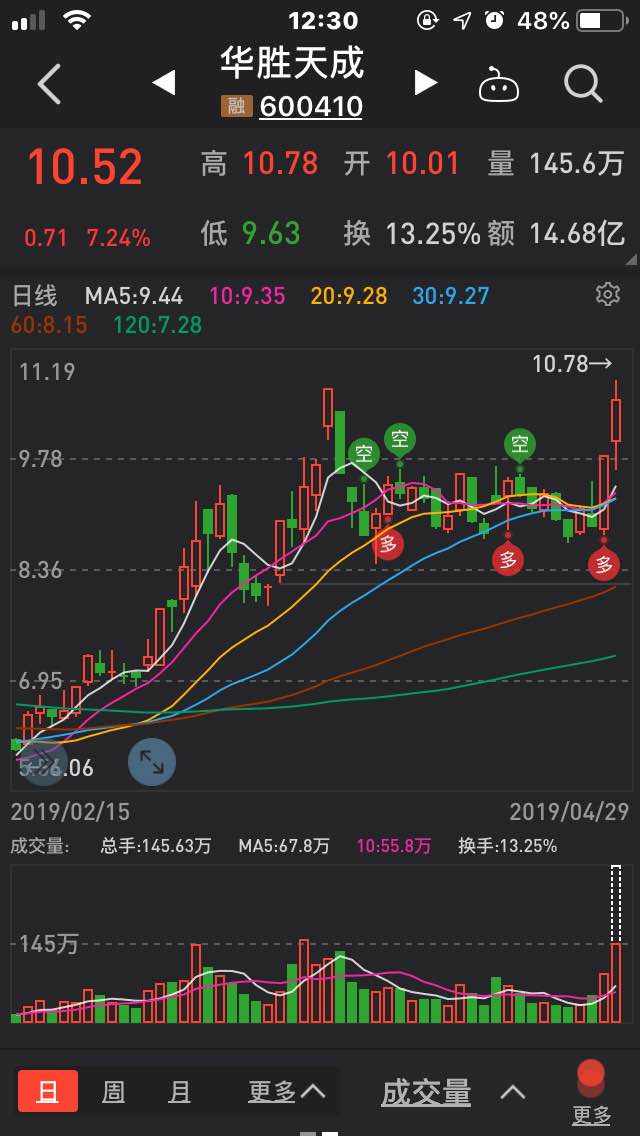Switch to the previous stock

(x=164, y=83)
